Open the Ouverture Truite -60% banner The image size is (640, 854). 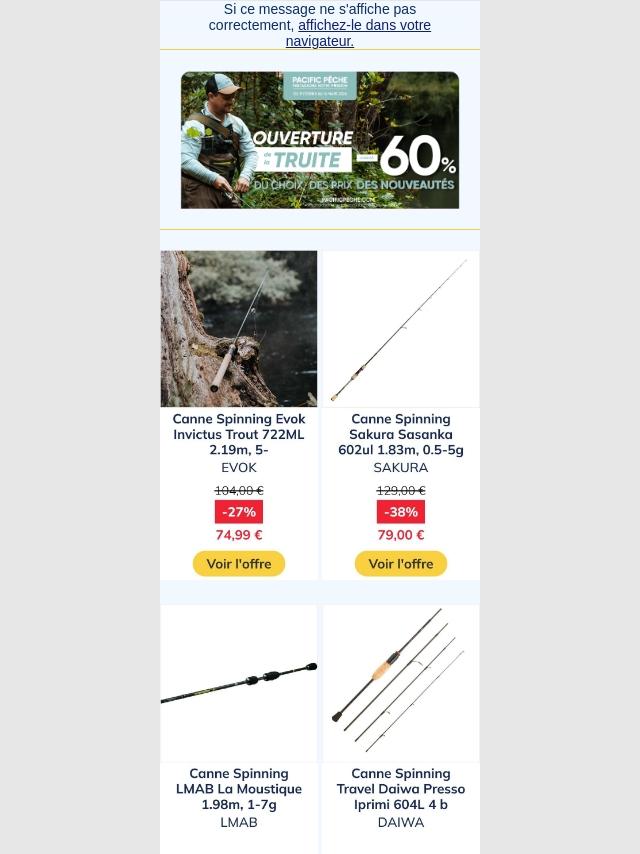click(320, 140)
